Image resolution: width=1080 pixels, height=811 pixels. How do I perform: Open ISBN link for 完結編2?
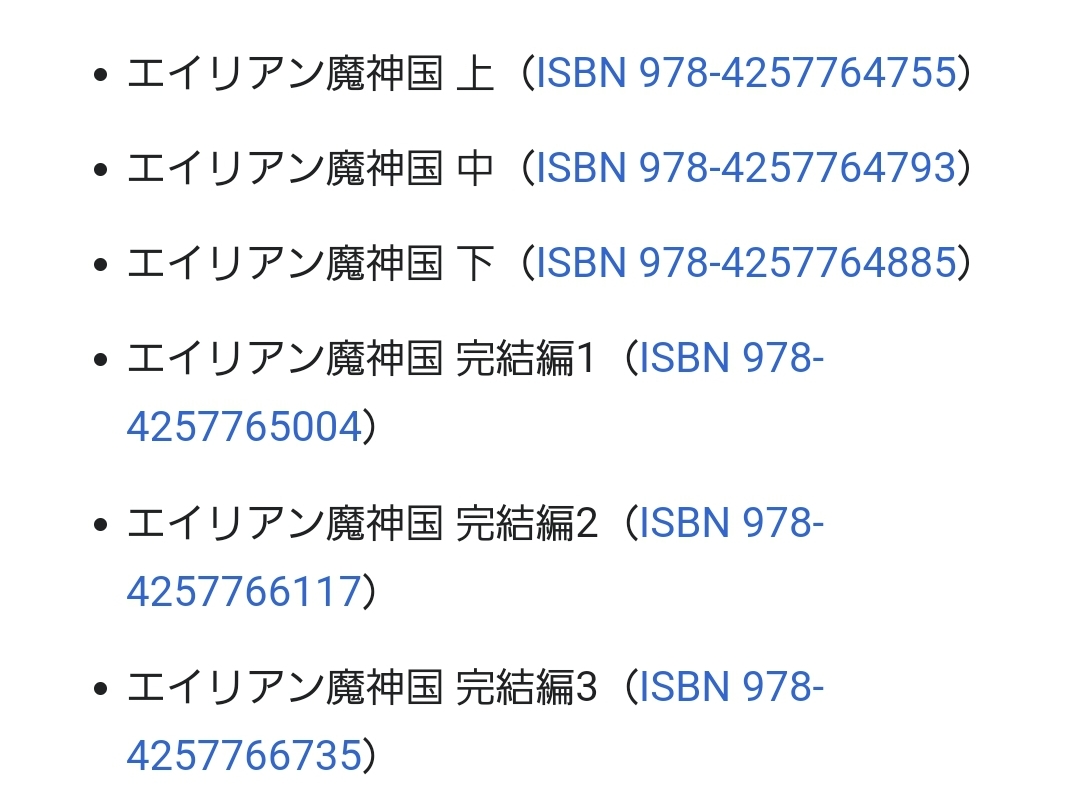pyautogui.click(x=730, y=522)
